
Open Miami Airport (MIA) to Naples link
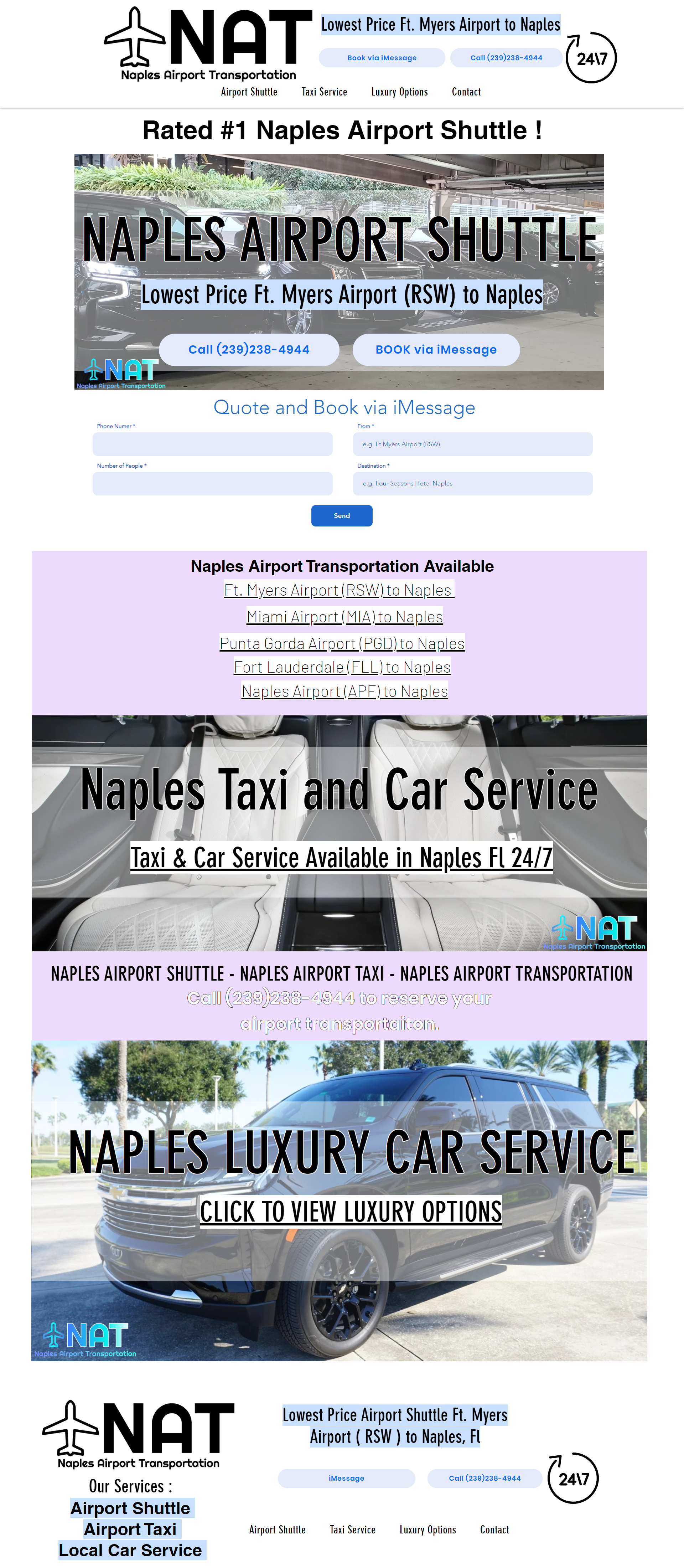[x=344, y=617]
